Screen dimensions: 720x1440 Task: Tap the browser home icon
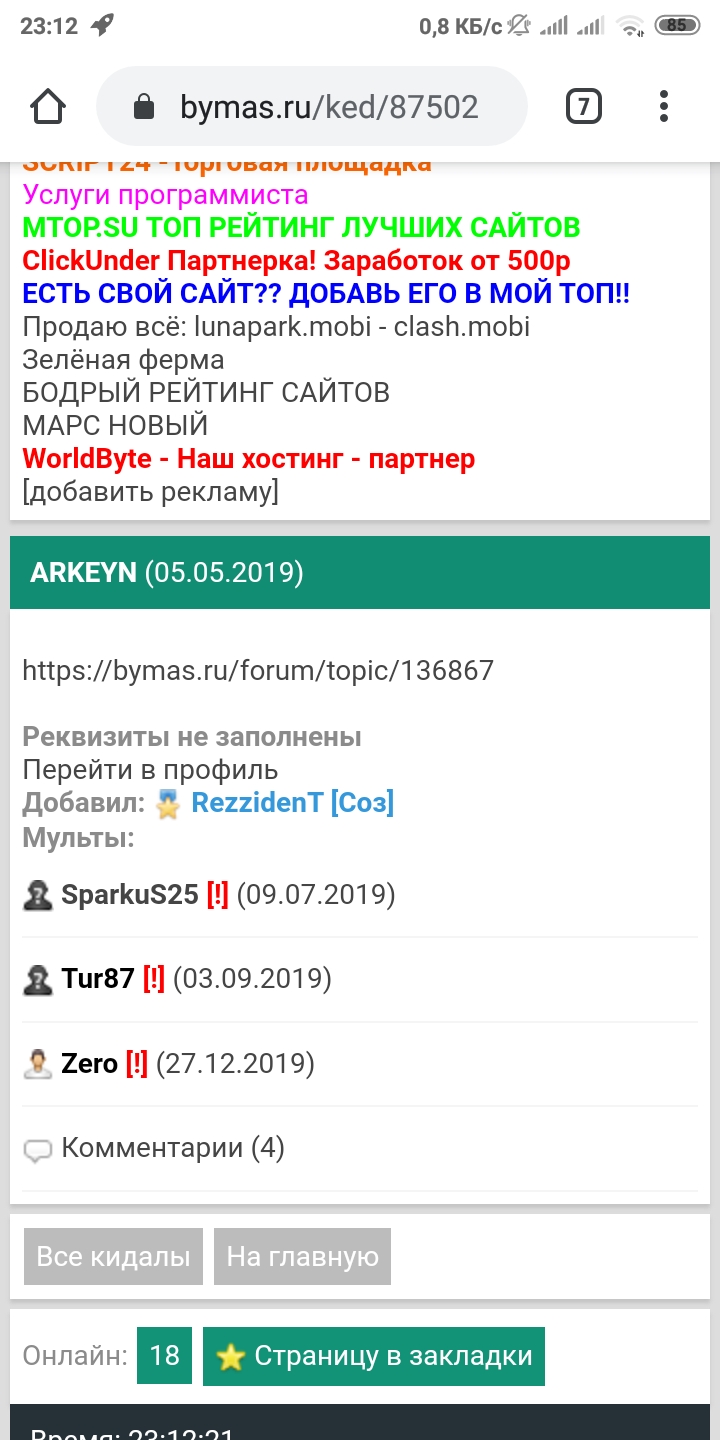pos(48,106)
